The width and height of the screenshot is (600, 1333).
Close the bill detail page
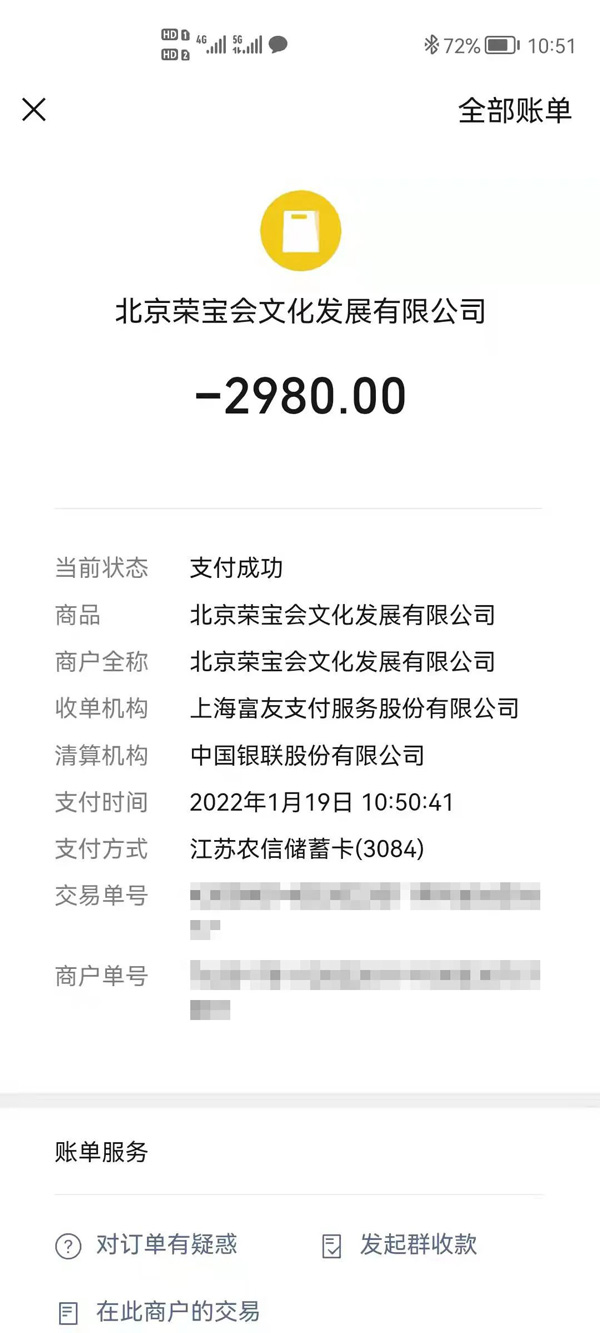click(x=34, y=110)
